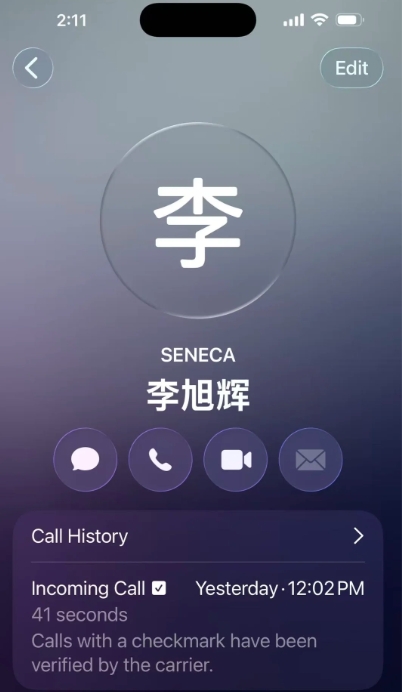Tap the mail envelope icon
This screenshot has height=692, width=402.
click(311, 459)
